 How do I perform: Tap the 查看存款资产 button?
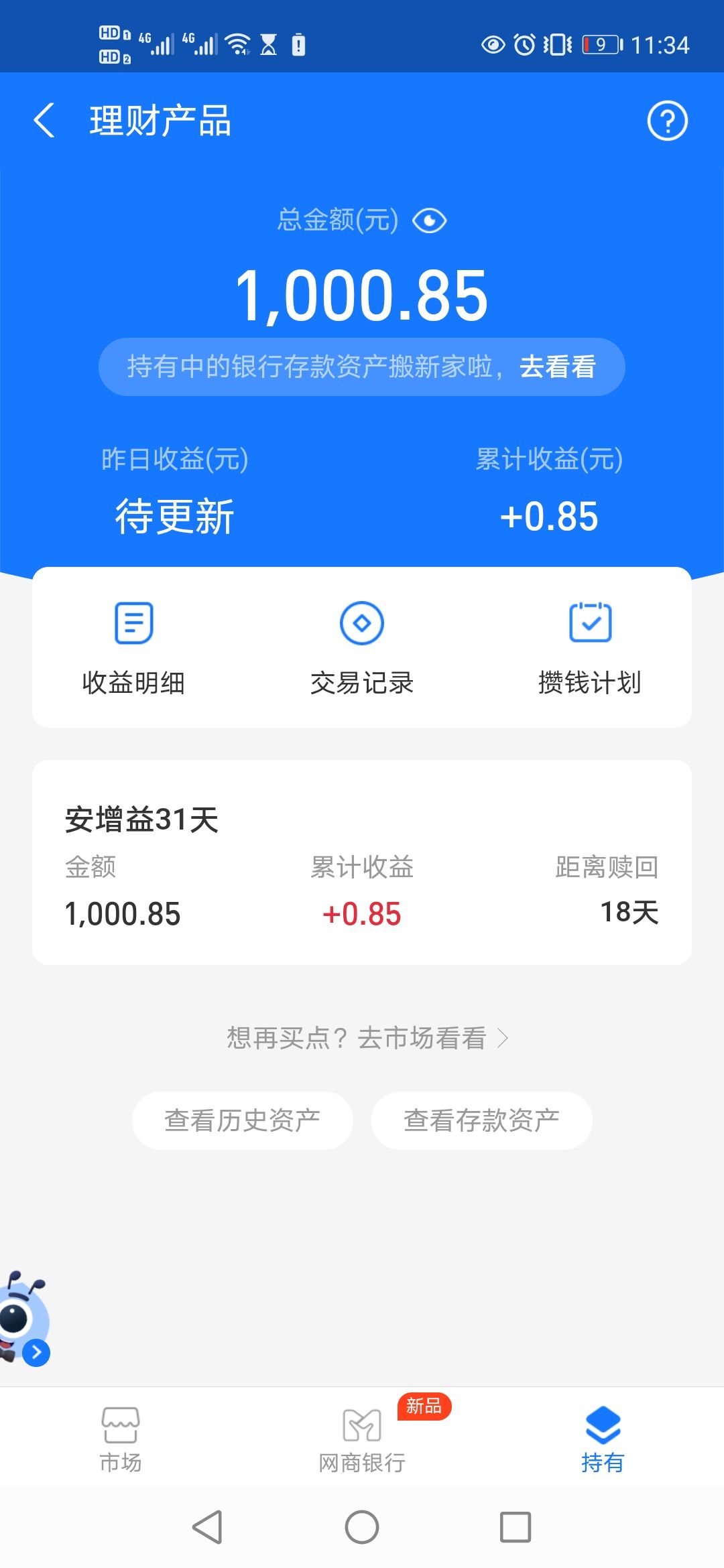(481, 1120)
